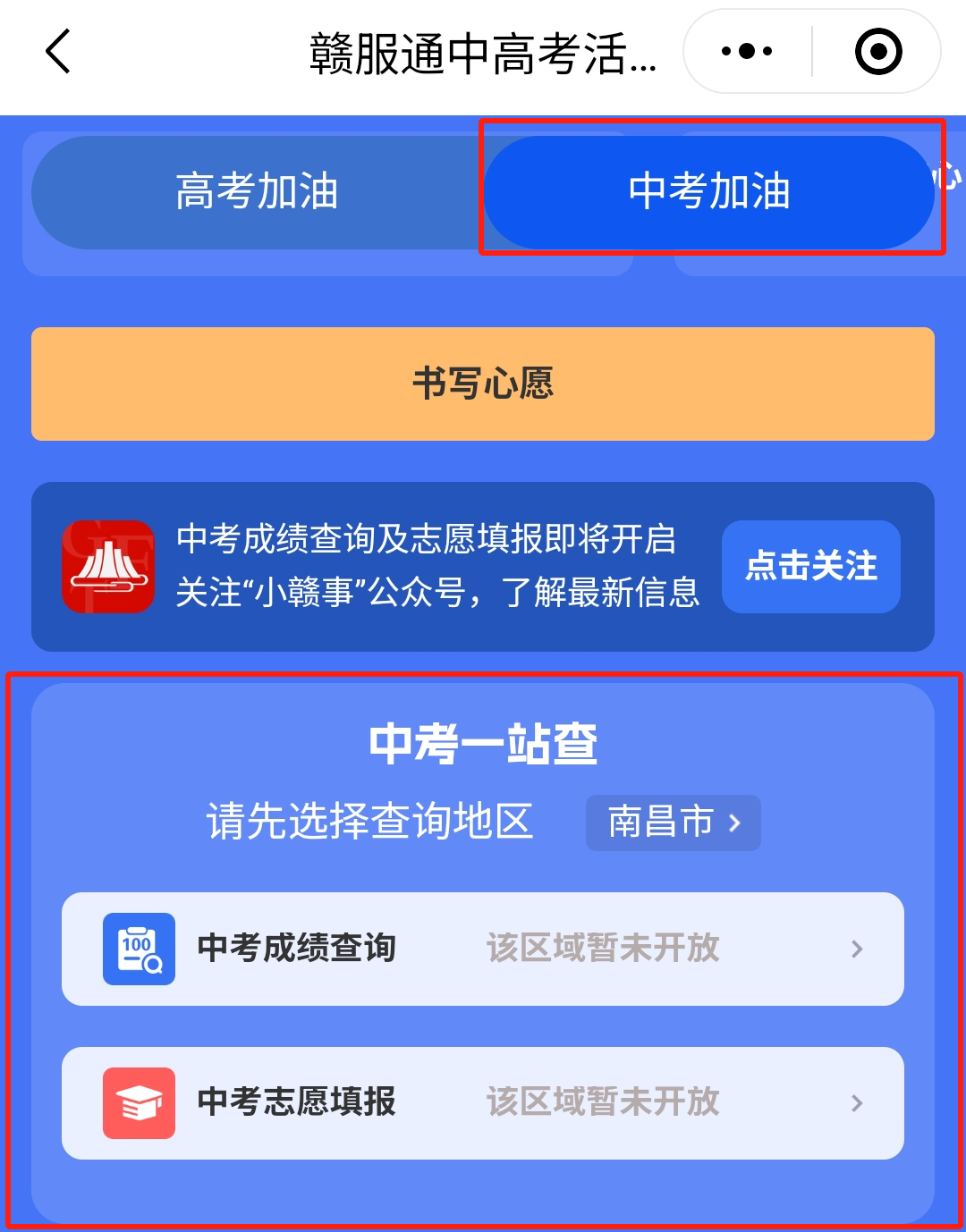The image size is (966, 1232).
Task: Open the 中考成绩查询 row
Action: click(483, 949)
